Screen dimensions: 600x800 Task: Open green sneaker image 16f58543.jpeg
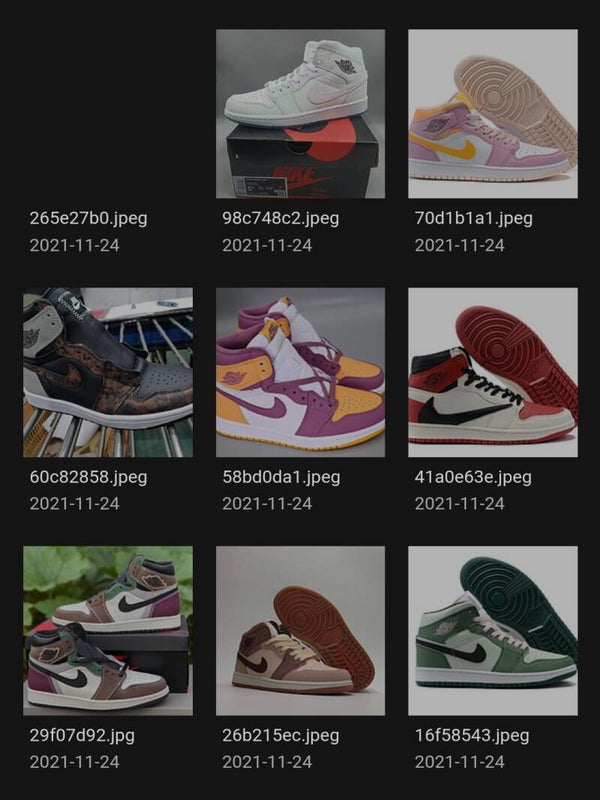(x=492, y=630)
